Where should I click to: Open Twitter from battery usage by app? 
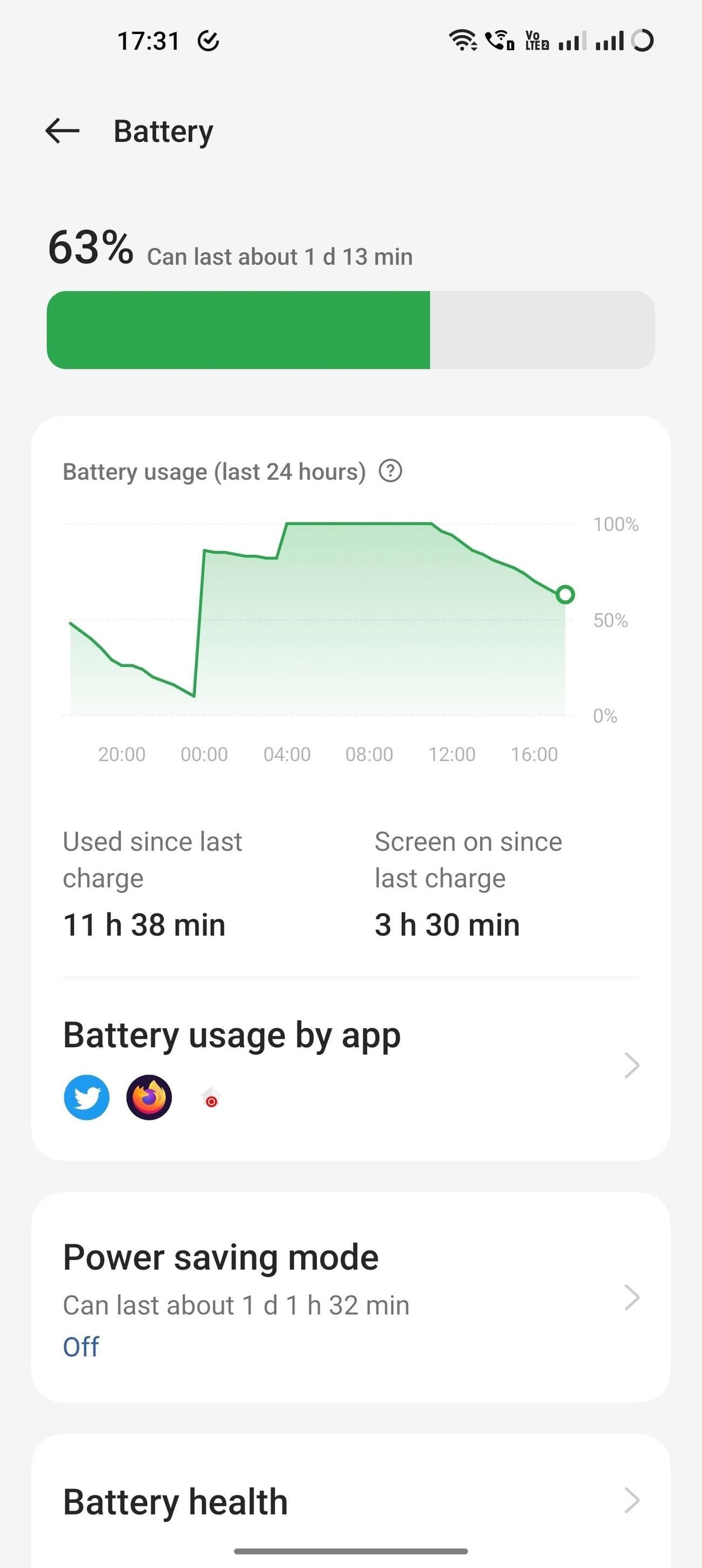86,1098
